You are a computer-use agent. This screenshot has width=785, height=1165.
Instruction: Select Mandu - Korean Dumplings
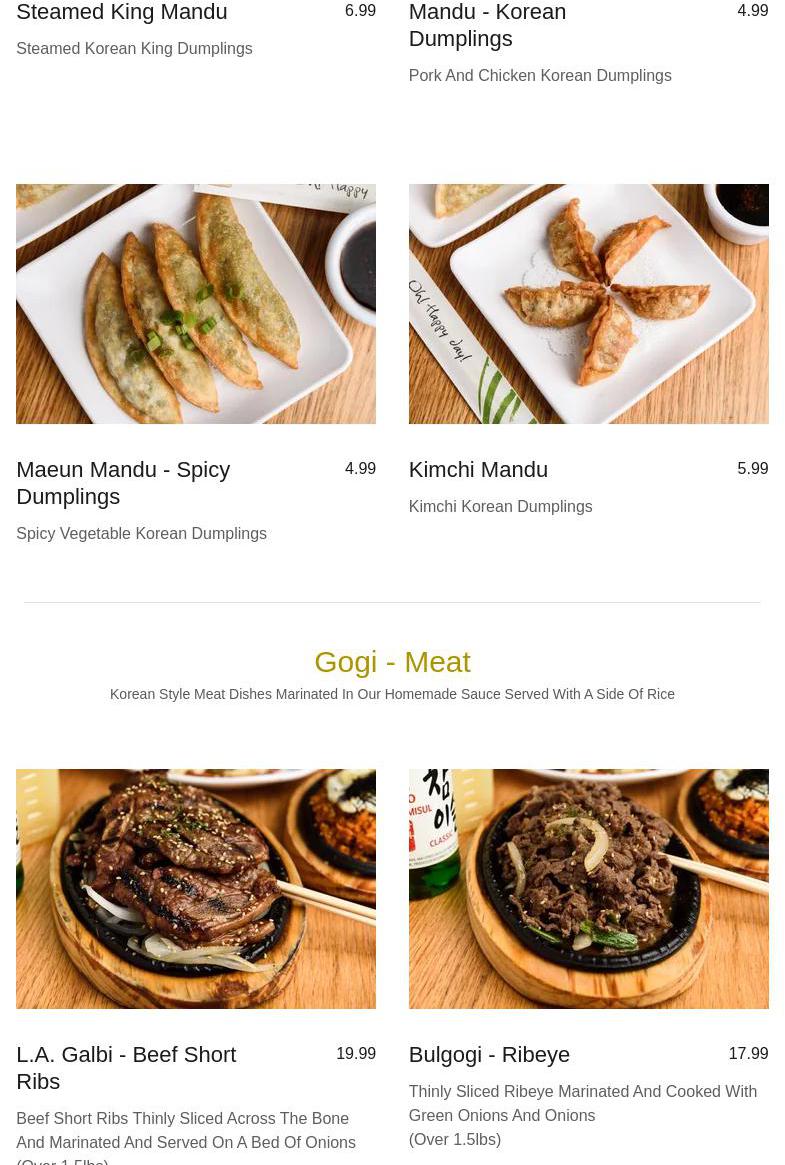click(x=487, y=25)
